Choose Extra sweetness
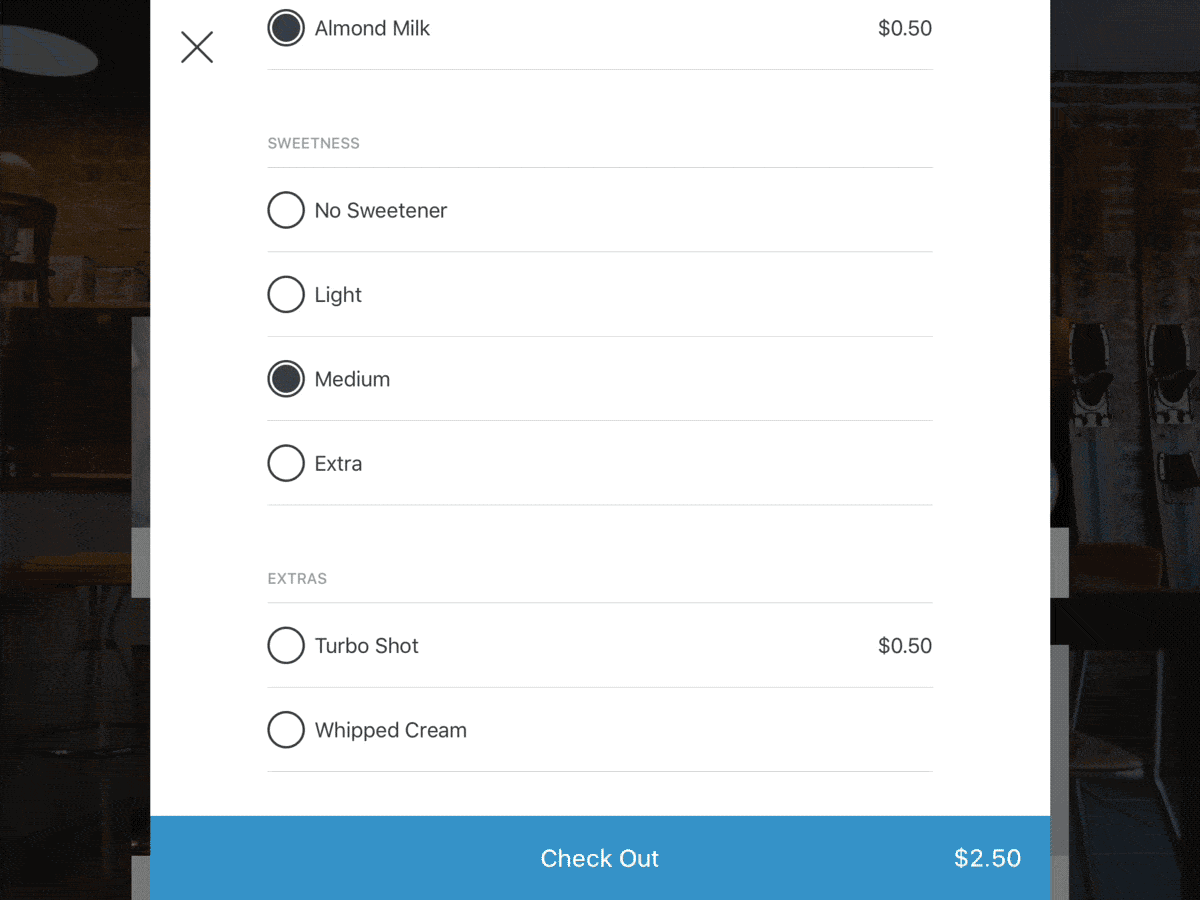The image size is (1200, 900). tap(286, 463)
